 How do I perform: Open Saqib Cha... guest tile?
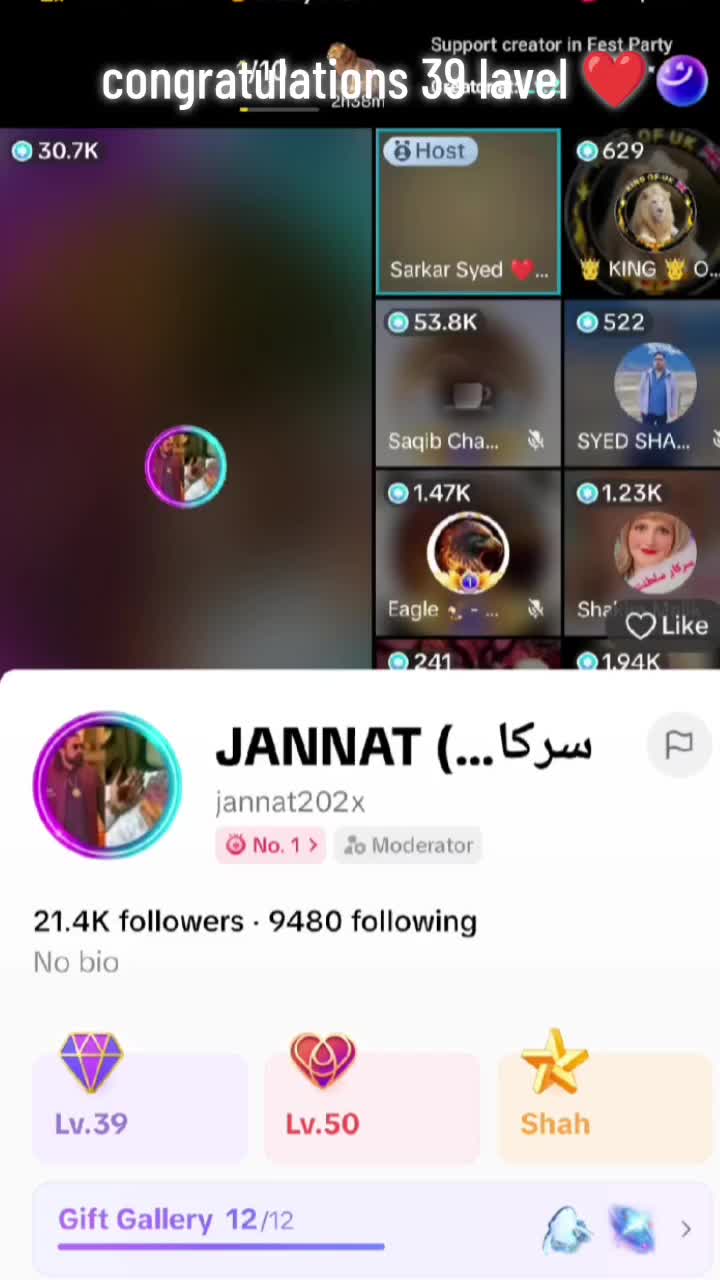[x=468, y=384]
